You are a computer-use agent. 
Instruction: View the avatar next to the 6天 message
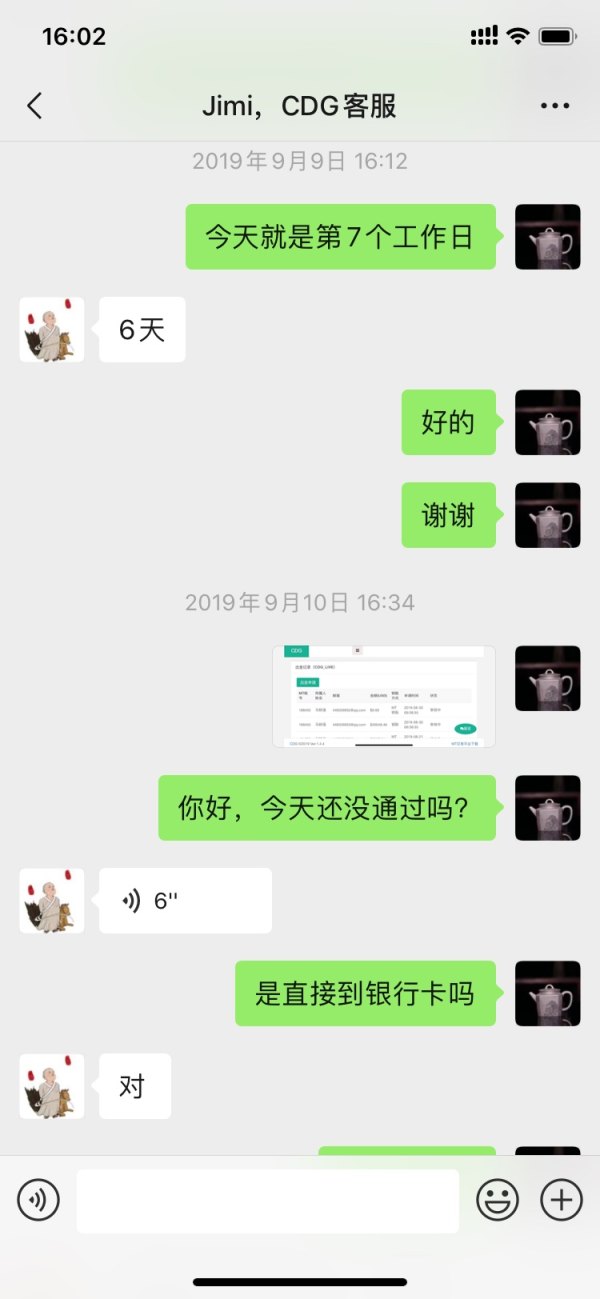point(52,329)
